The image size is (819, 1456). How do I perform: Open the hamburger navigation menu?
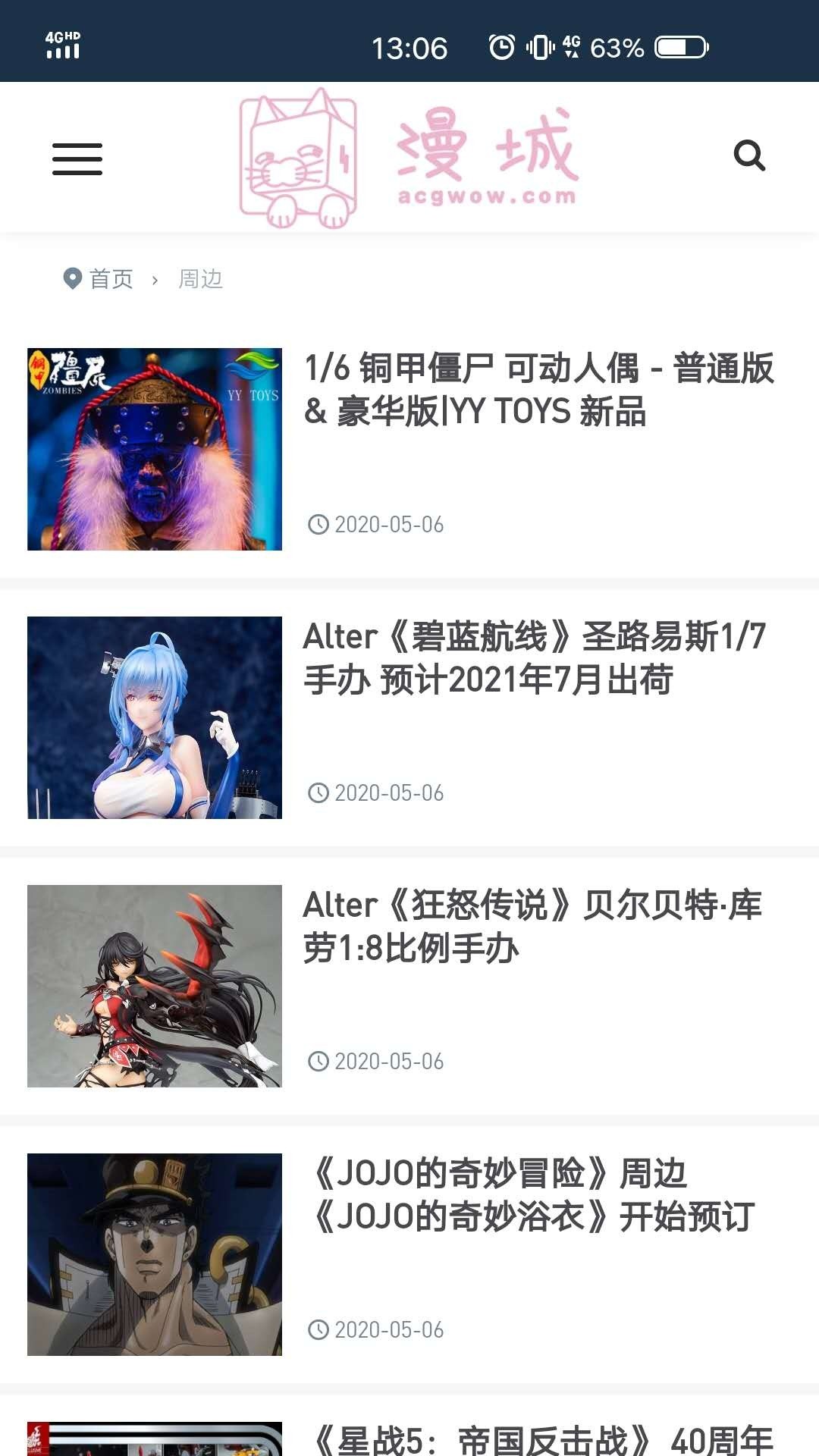(77, 159)
